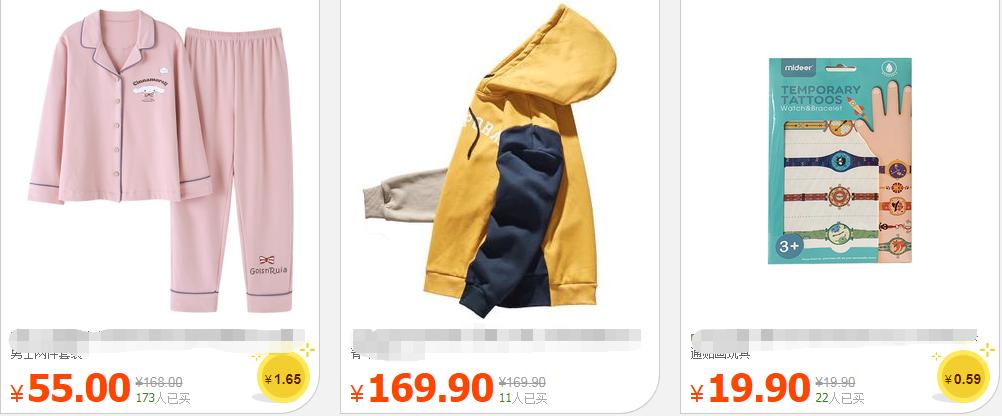
Task: Open the mideer temporary tattoos product card
Action: click(x=840, y=160)
